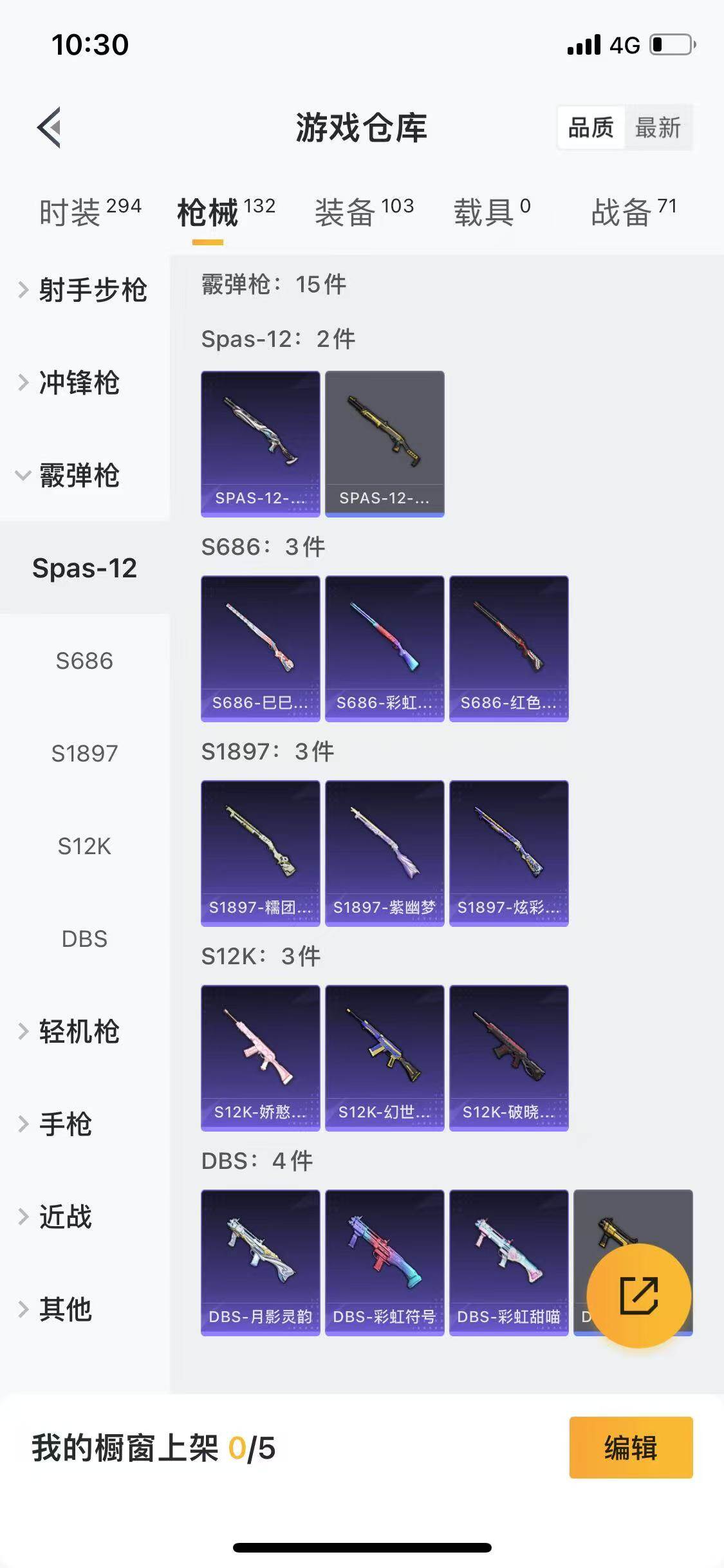Open the S1897-紫幽梦 skin tile
This screenshot has width=724, height=1568.
[x=384, y=853]
